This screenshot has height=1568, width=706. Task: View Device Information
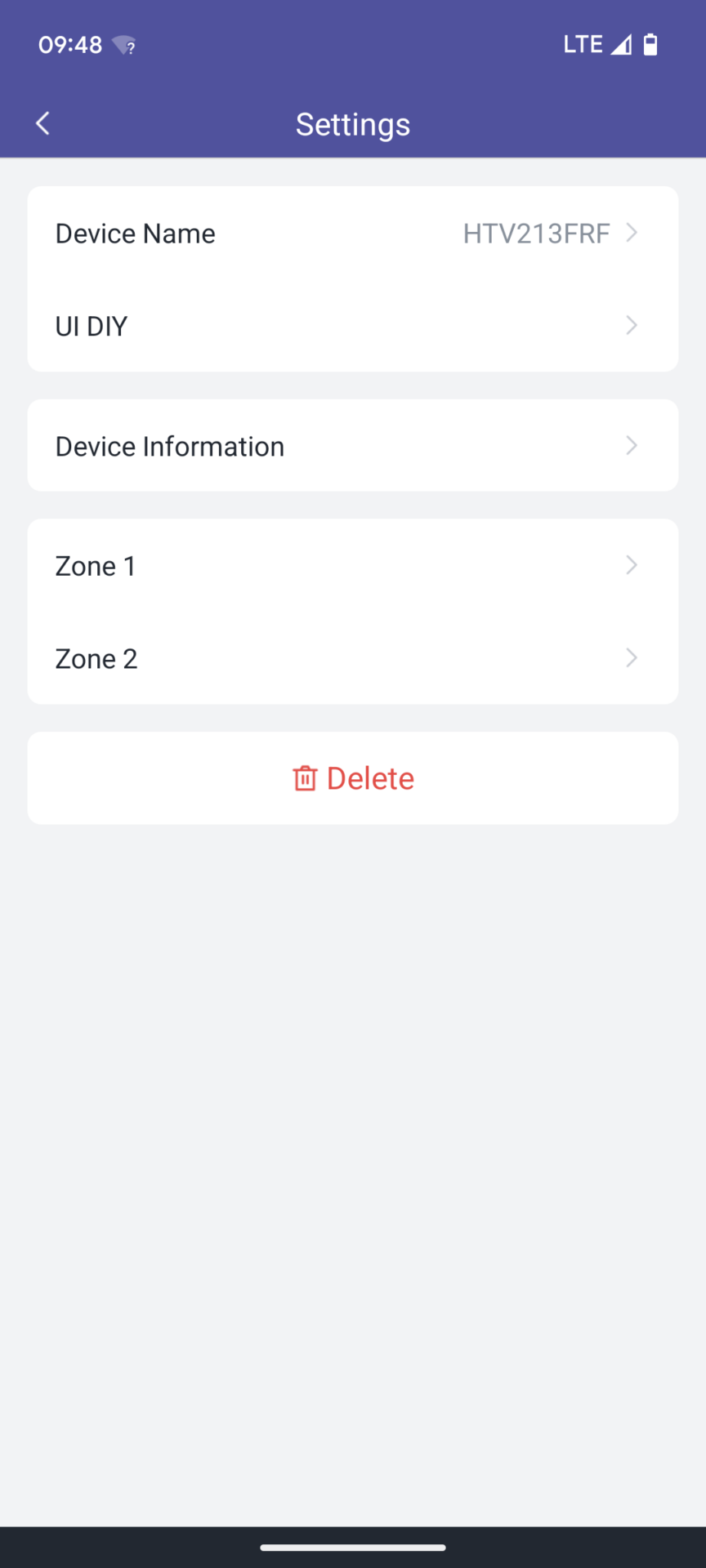[353, 446]
